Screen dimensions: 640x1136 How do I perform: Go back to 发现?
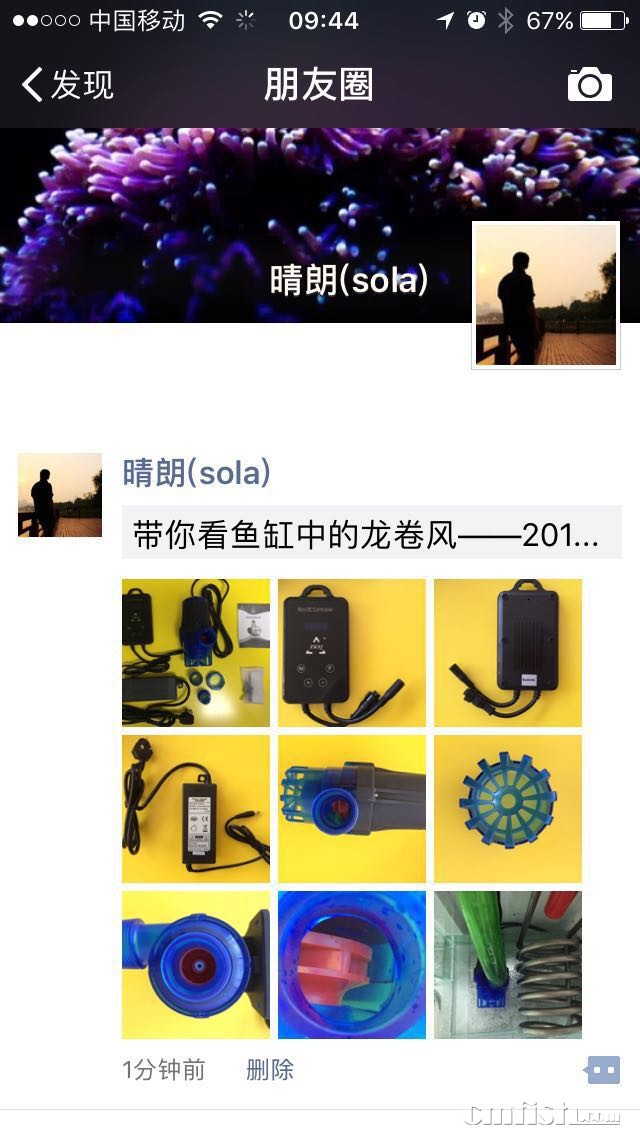click(x=68, y=85)
